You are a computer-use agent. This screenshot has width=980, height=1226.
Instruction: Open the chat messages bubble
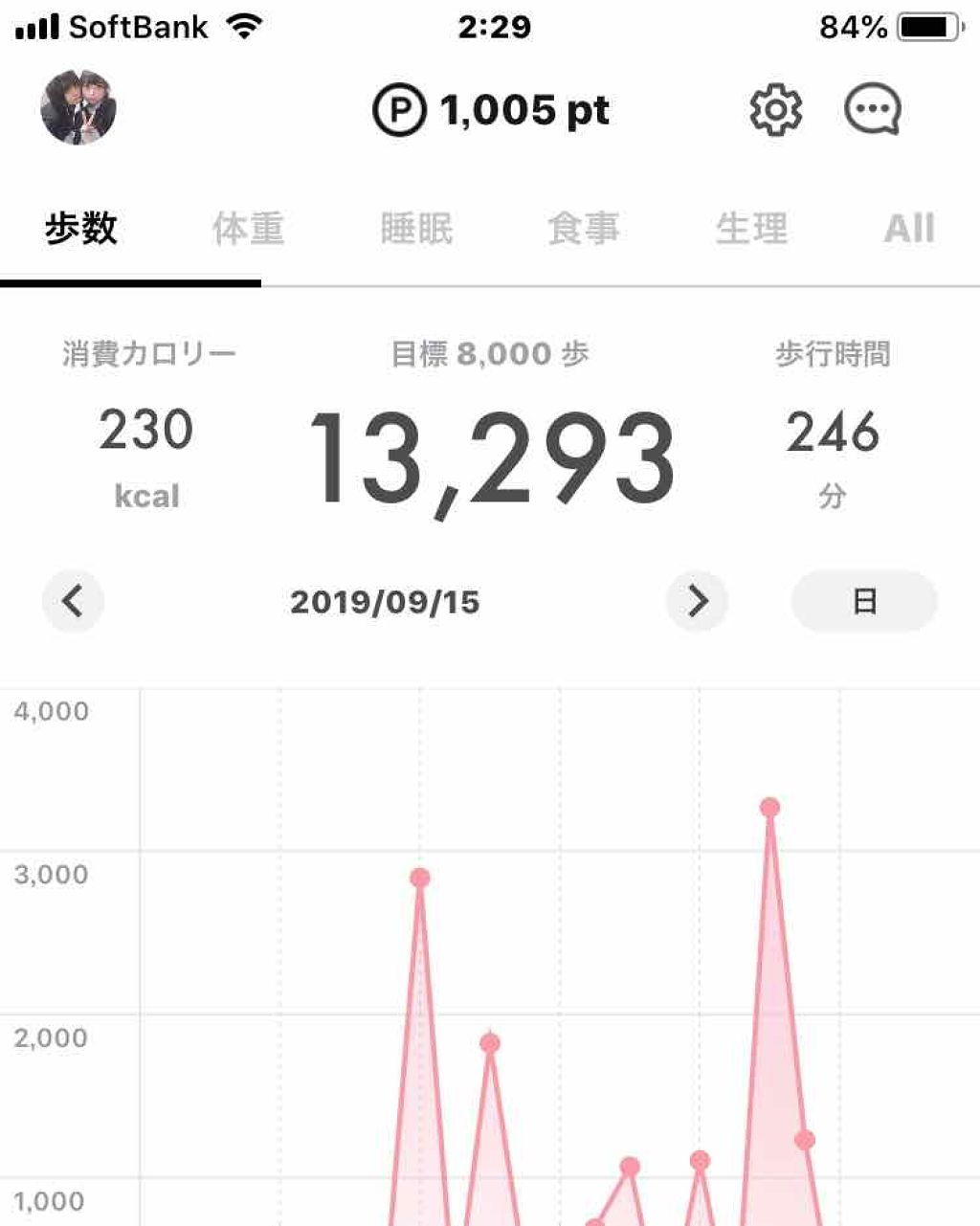pyautogui.click(x=872, y=110)
